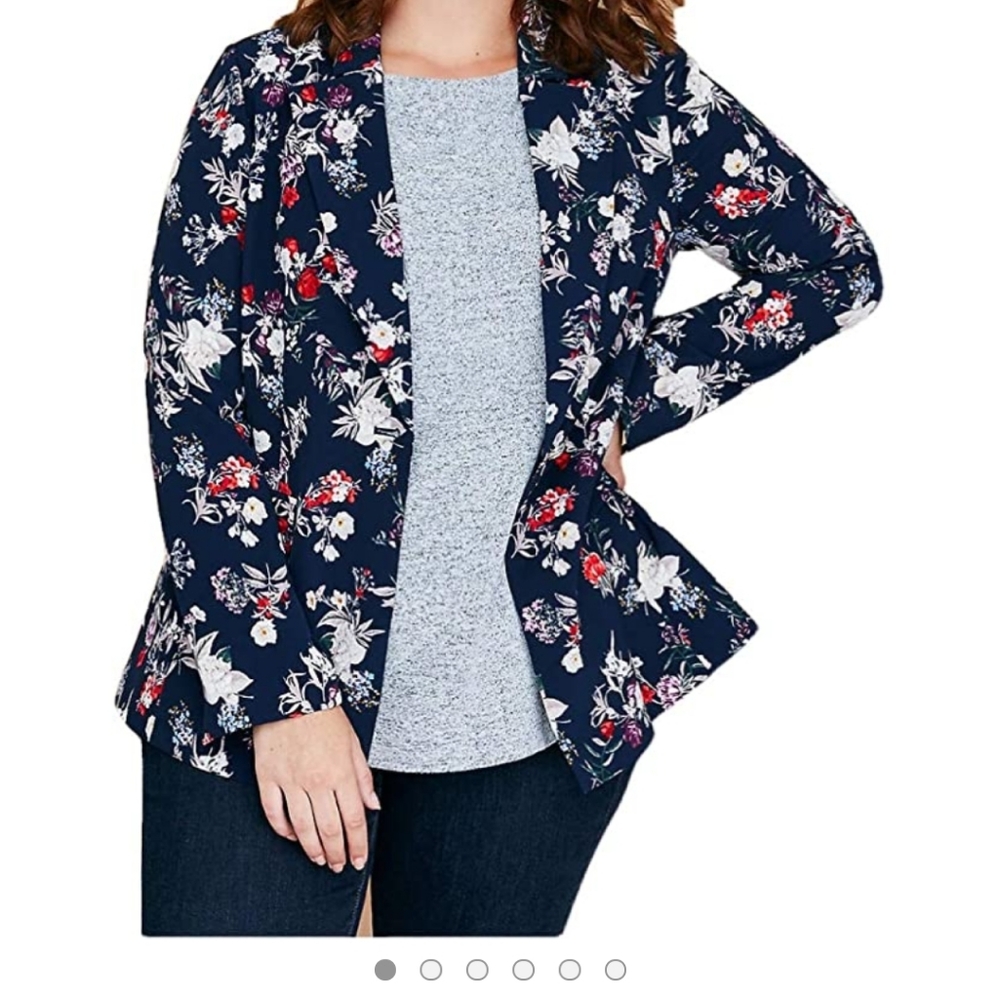The image size is (999, 1000).
Task: Open the product image in full view
Action: pyautogui.click(x=500, y=450)
